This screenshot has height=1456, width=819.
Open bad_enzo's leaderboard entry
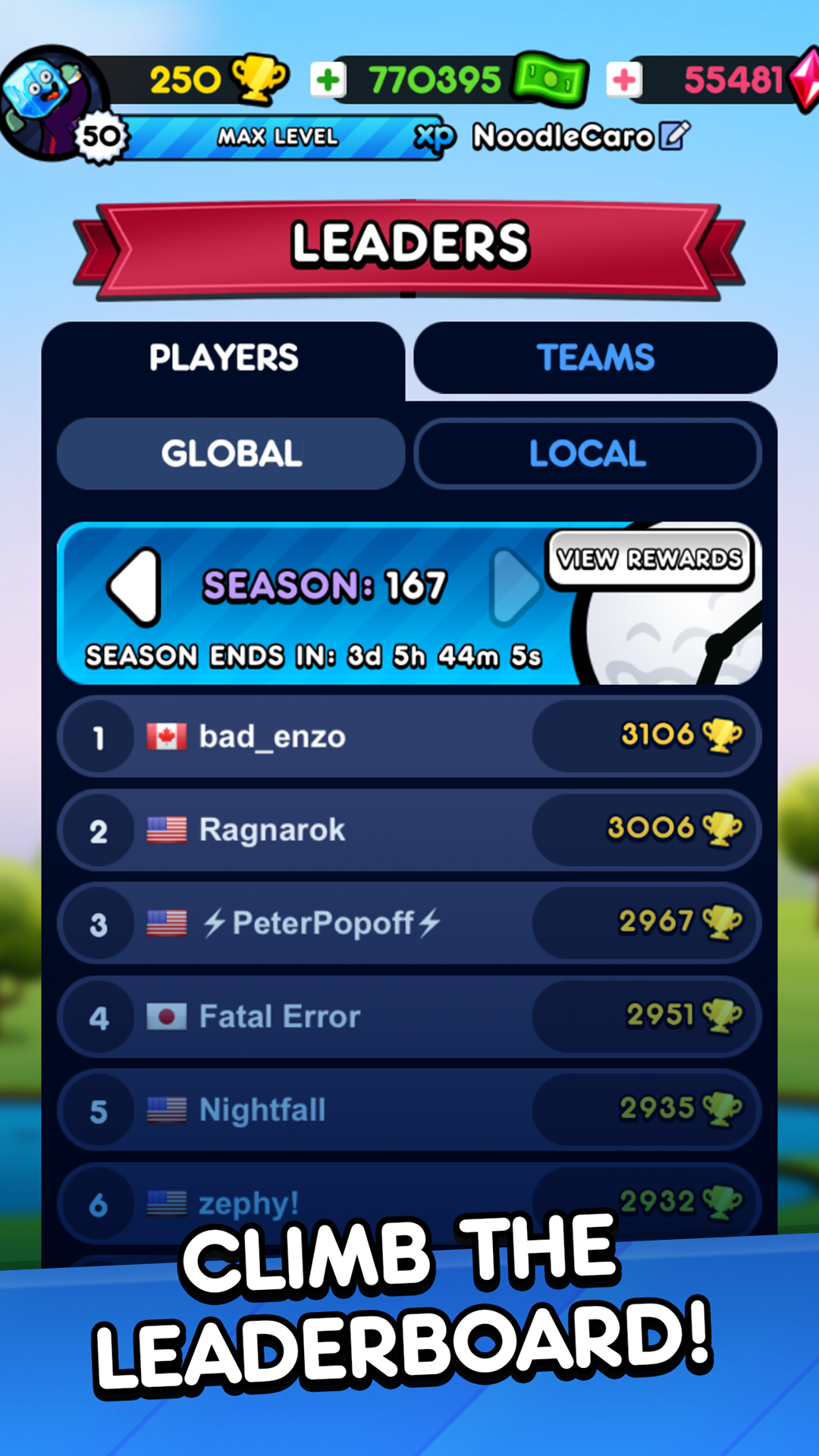409,736
